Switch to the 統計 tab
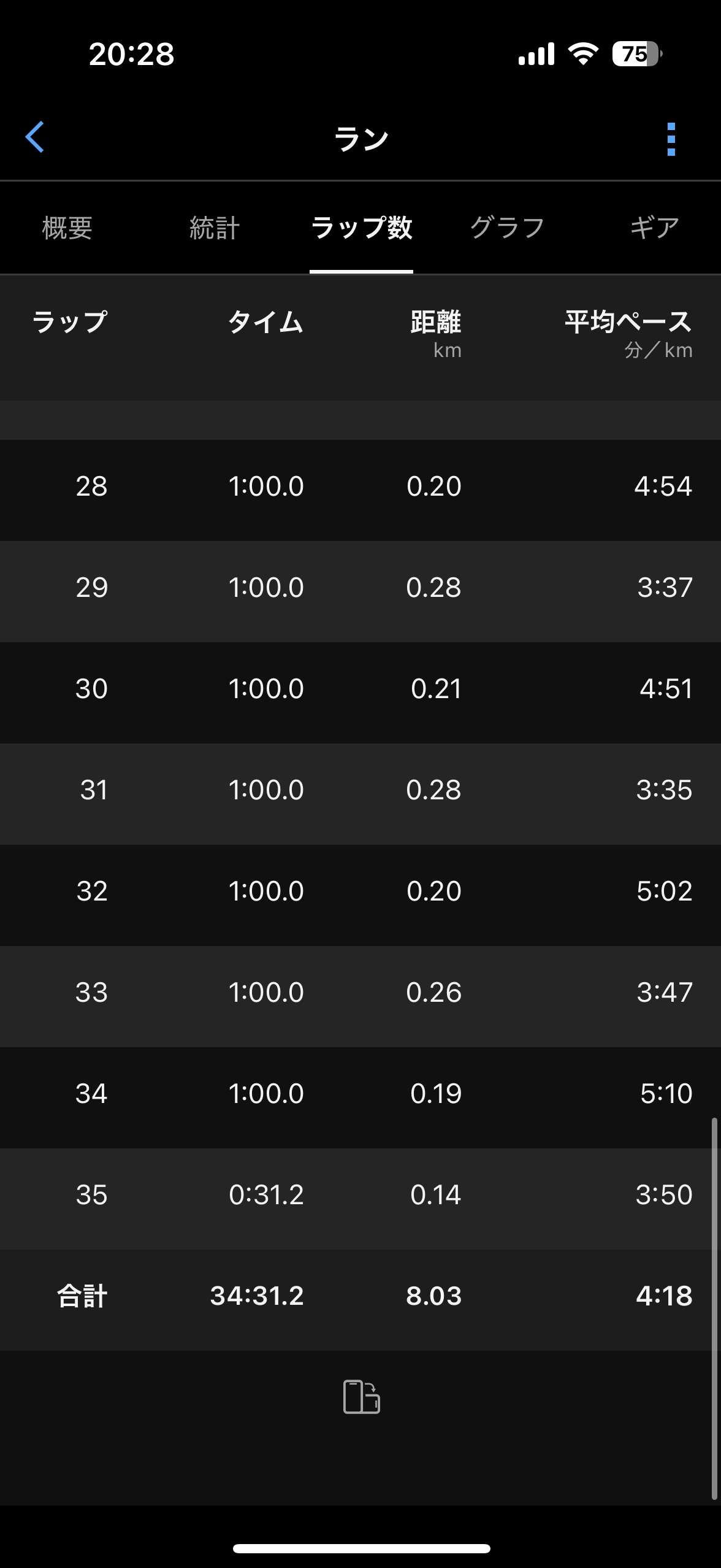721x1568 pixels. click(214, 228)
